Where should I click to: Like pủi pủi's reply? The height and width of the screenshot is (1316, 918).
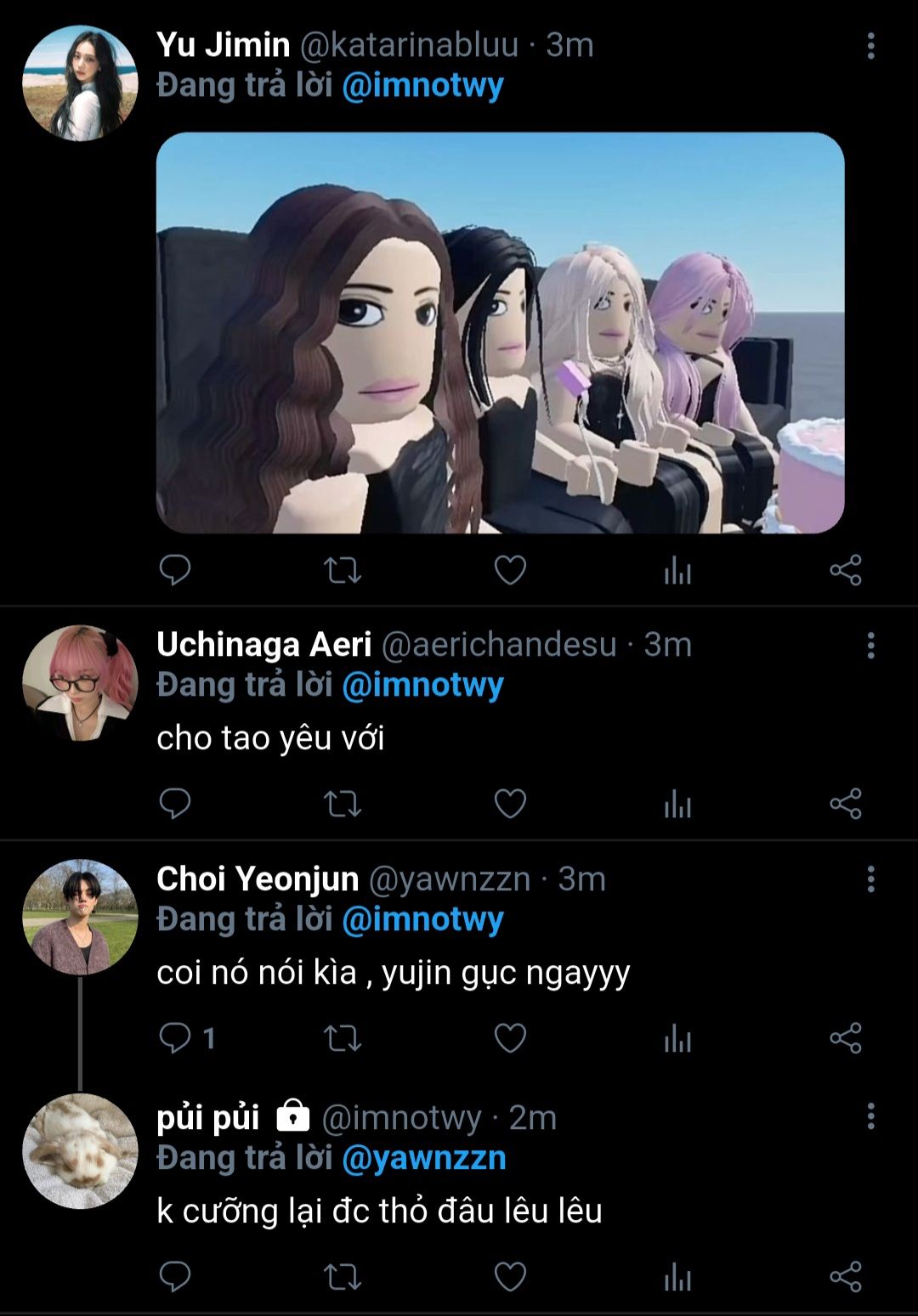[x=510, y=1276]
